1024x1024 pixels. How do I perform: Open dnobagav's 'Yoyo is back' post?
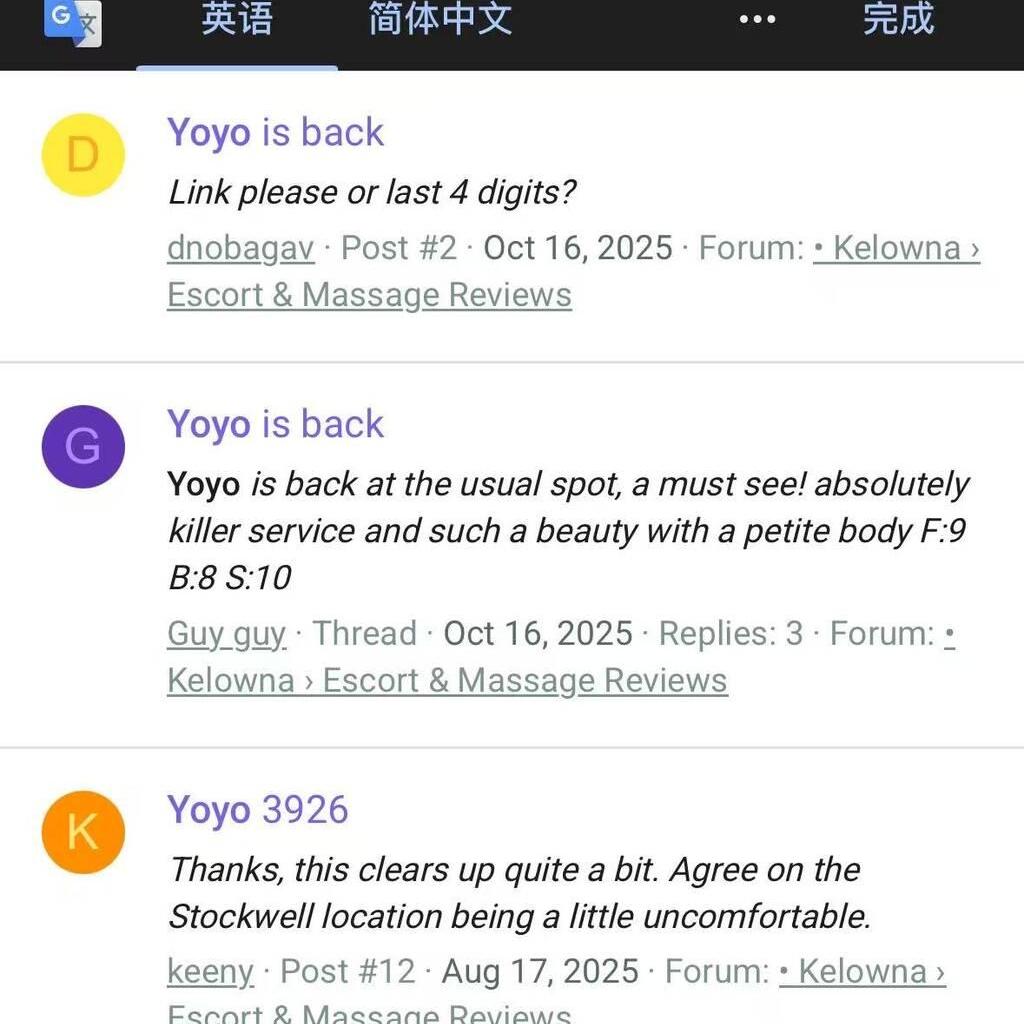[275, 133]
